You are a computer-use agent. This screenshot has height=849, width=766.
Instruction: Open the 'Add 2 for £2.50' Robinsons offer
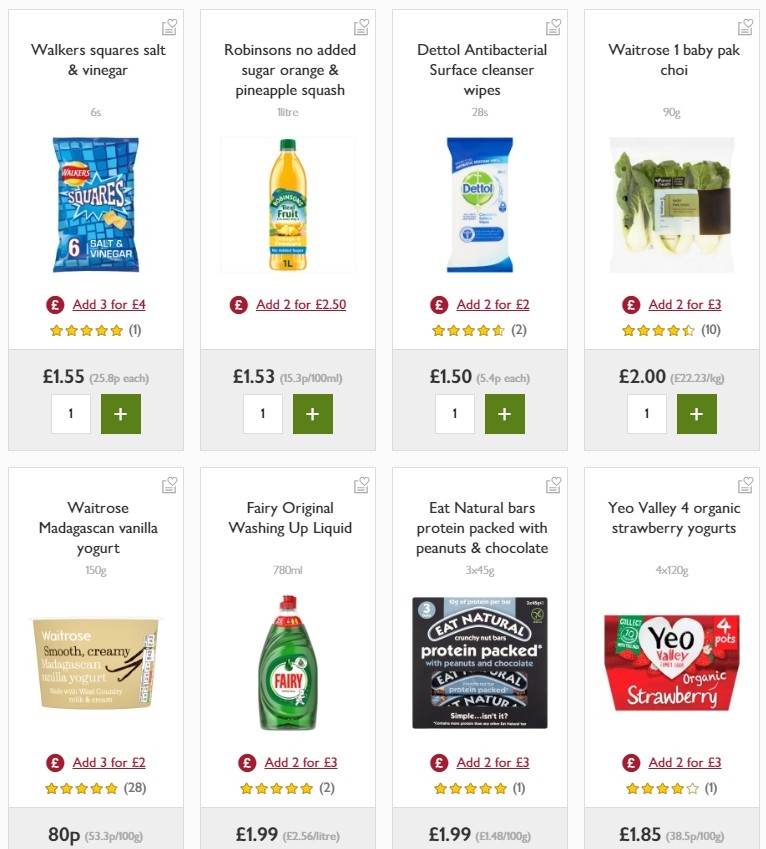click(x=302, y=304)
